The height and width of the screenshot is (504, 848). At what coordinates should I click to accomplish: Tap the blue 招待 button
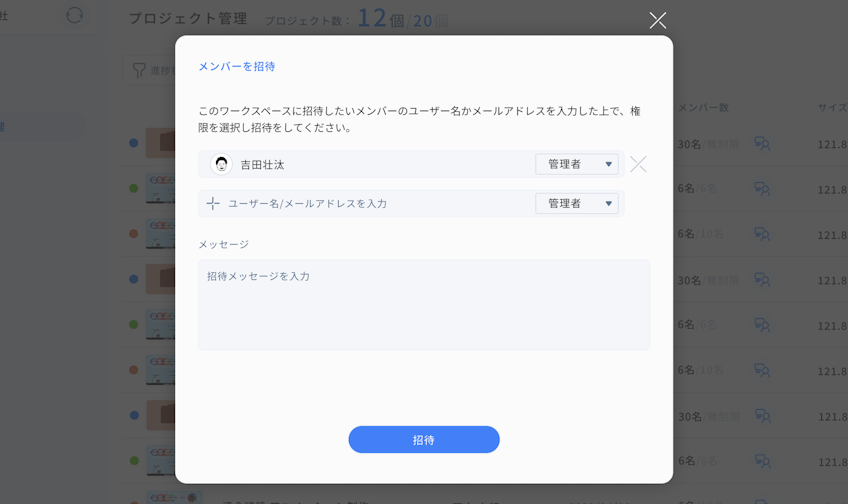click(x=424, y=440)
